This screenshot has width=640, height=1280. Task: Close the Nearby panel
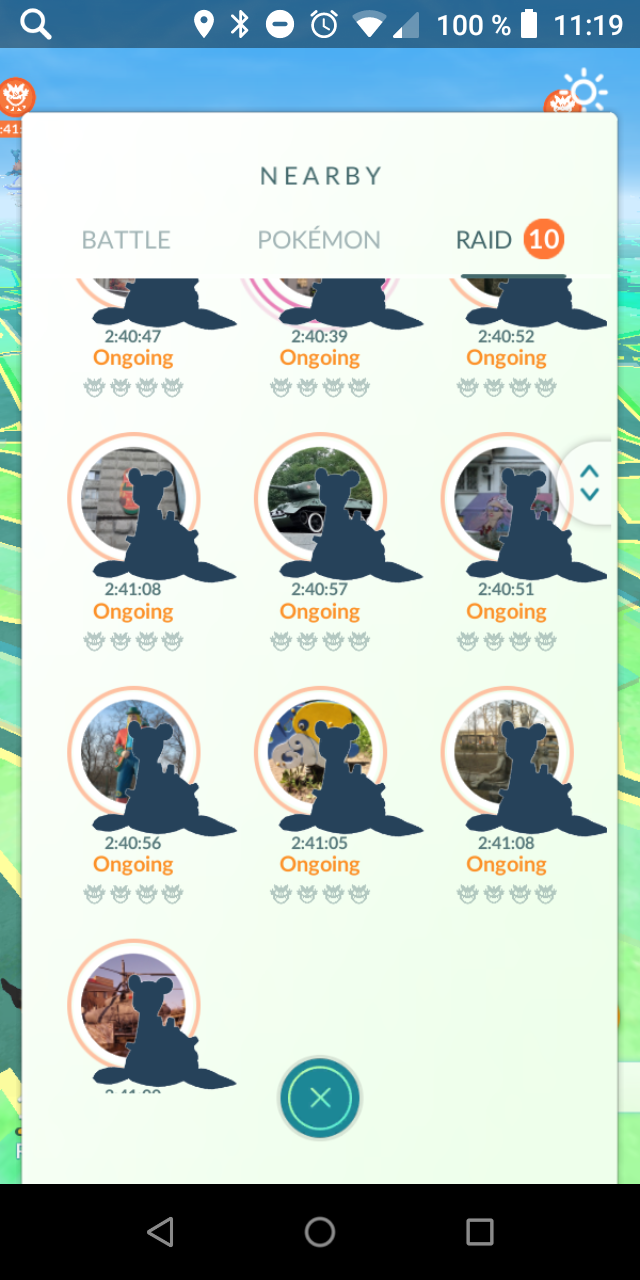pos(320,1098)
